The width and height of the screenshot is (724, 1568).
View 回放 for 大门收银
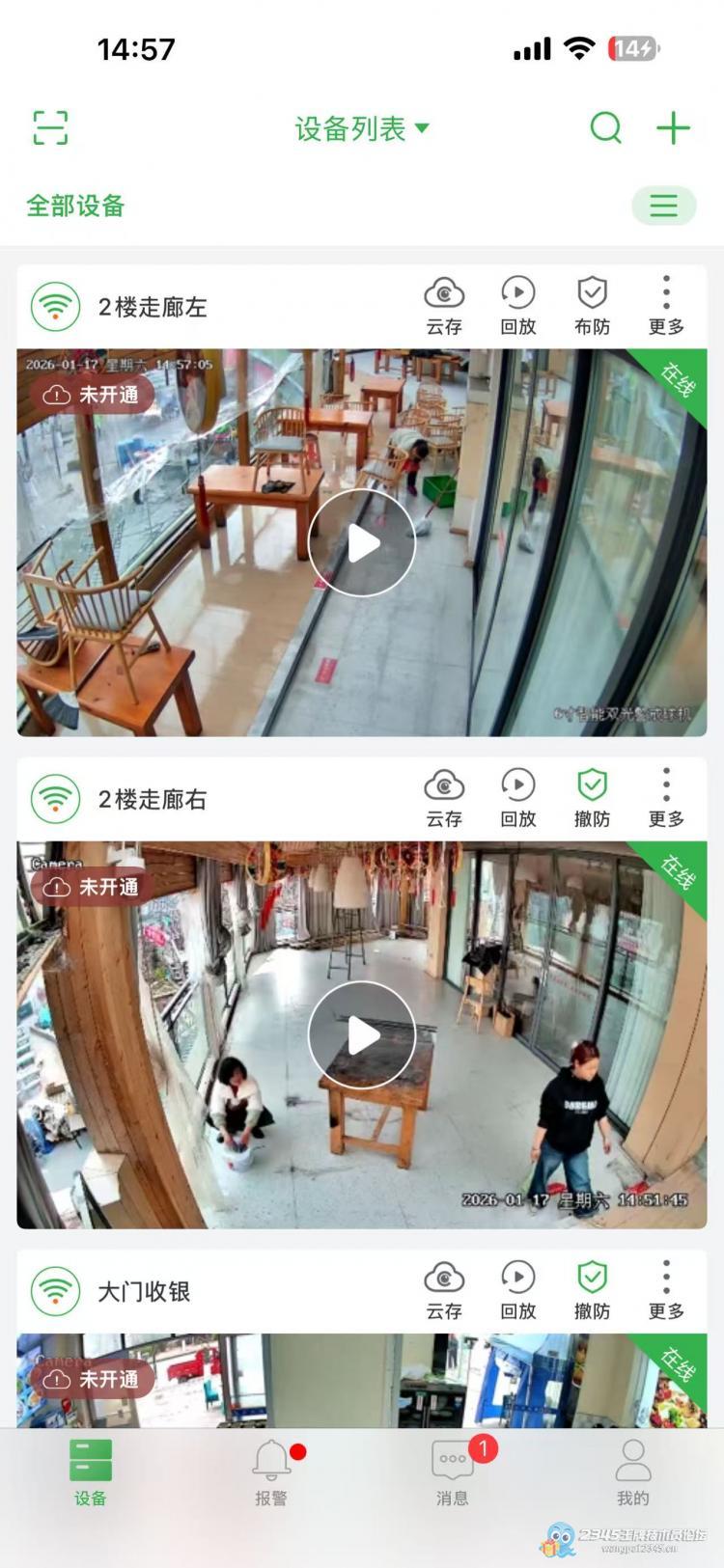pos(518,1290)
